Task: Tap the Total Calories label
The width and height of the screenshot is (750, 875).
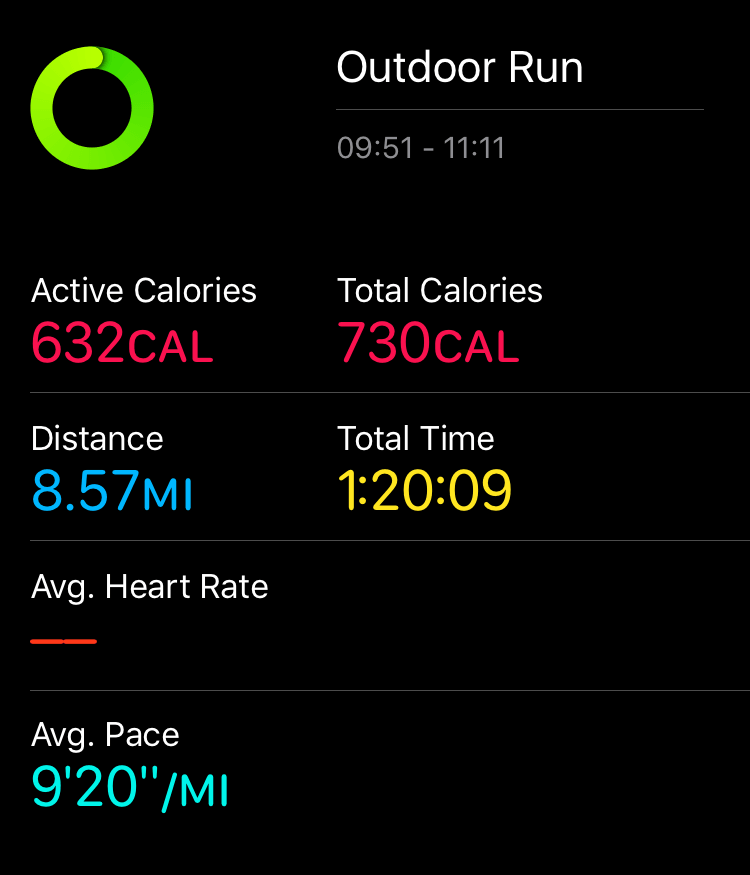Action: 440,291
